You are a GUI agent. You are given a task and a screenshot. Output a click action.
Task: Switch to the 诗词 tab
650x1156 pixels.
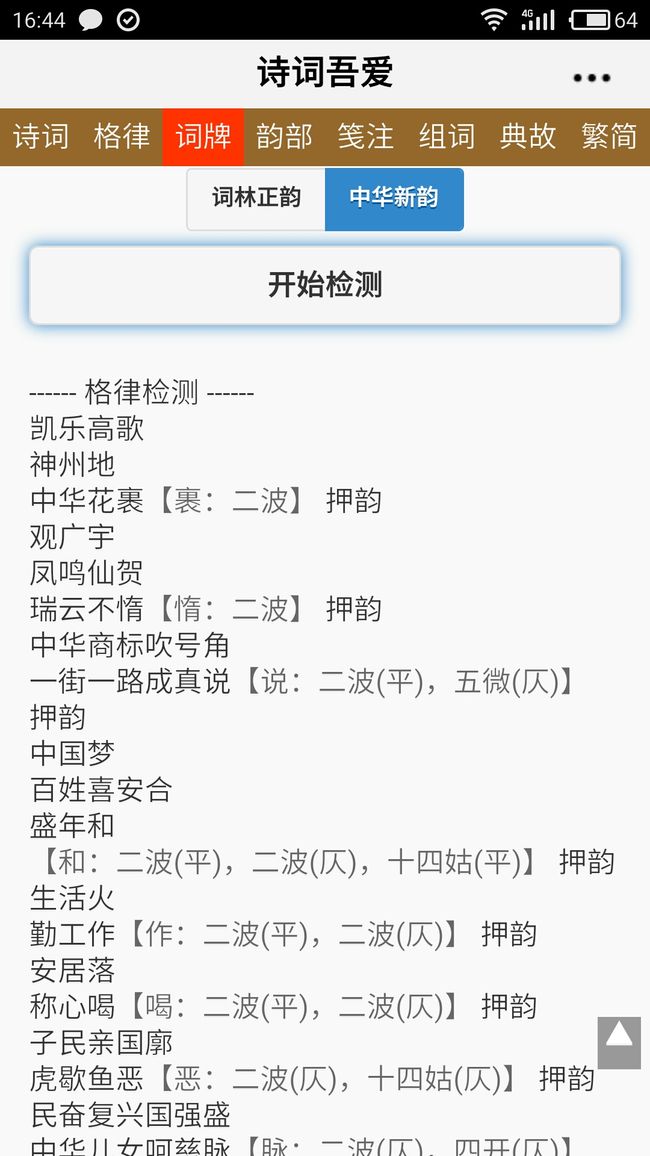41,137
